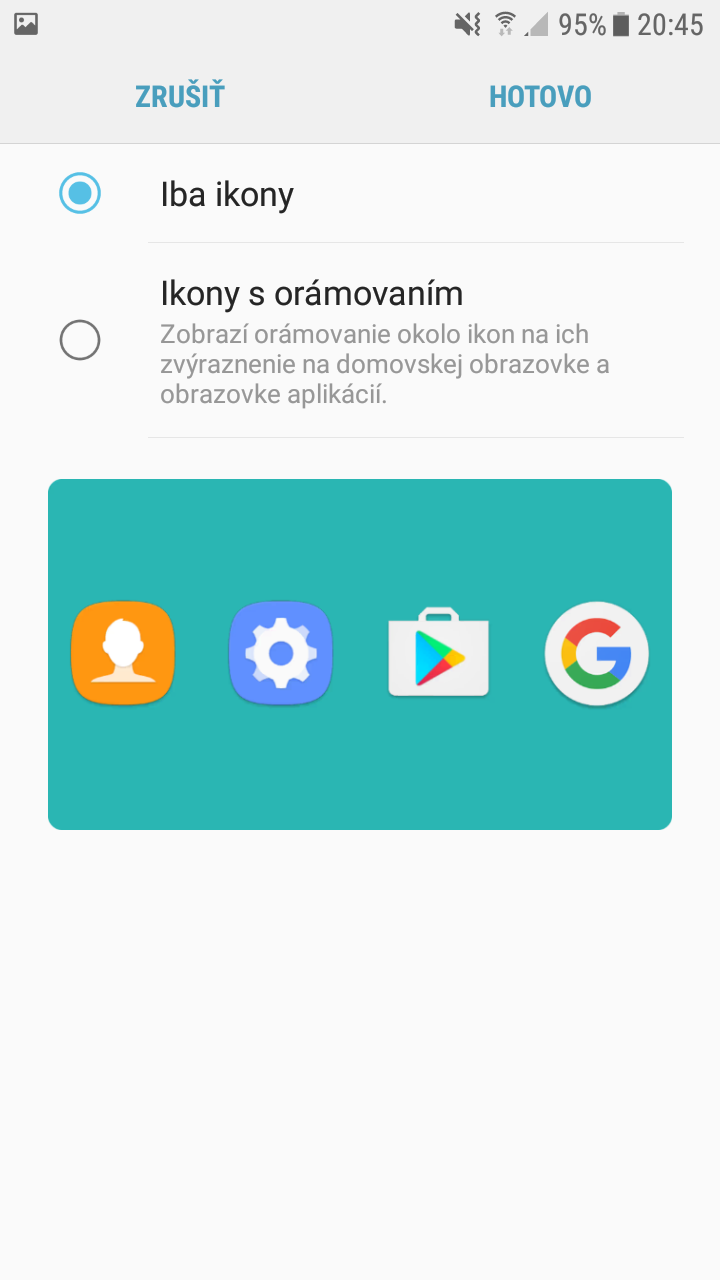Choose Ikony s orámovaním option
Image resolution: width=720 pixels, height=1280 pixels.
click(x=360, y=340)
